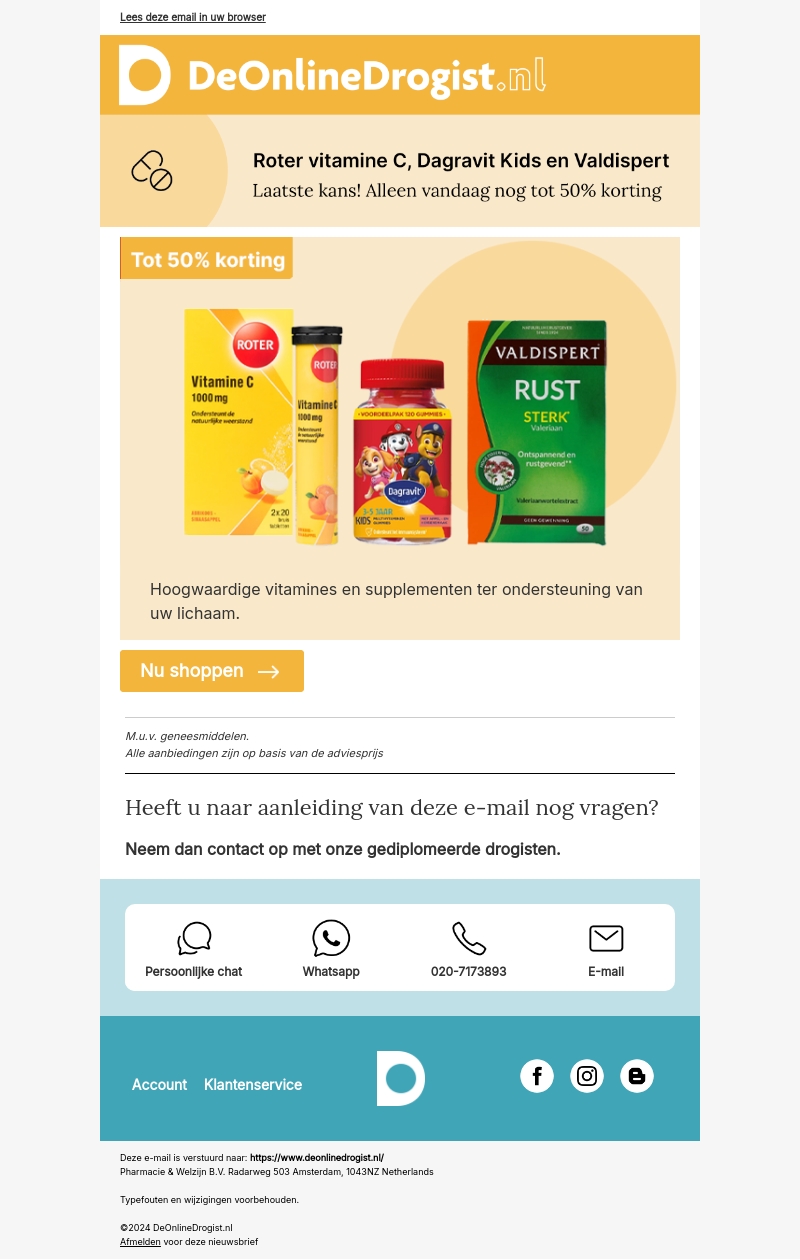Contact via Whatsapp
This screenshot has height=1260, width=800.
tap(331, 949)
